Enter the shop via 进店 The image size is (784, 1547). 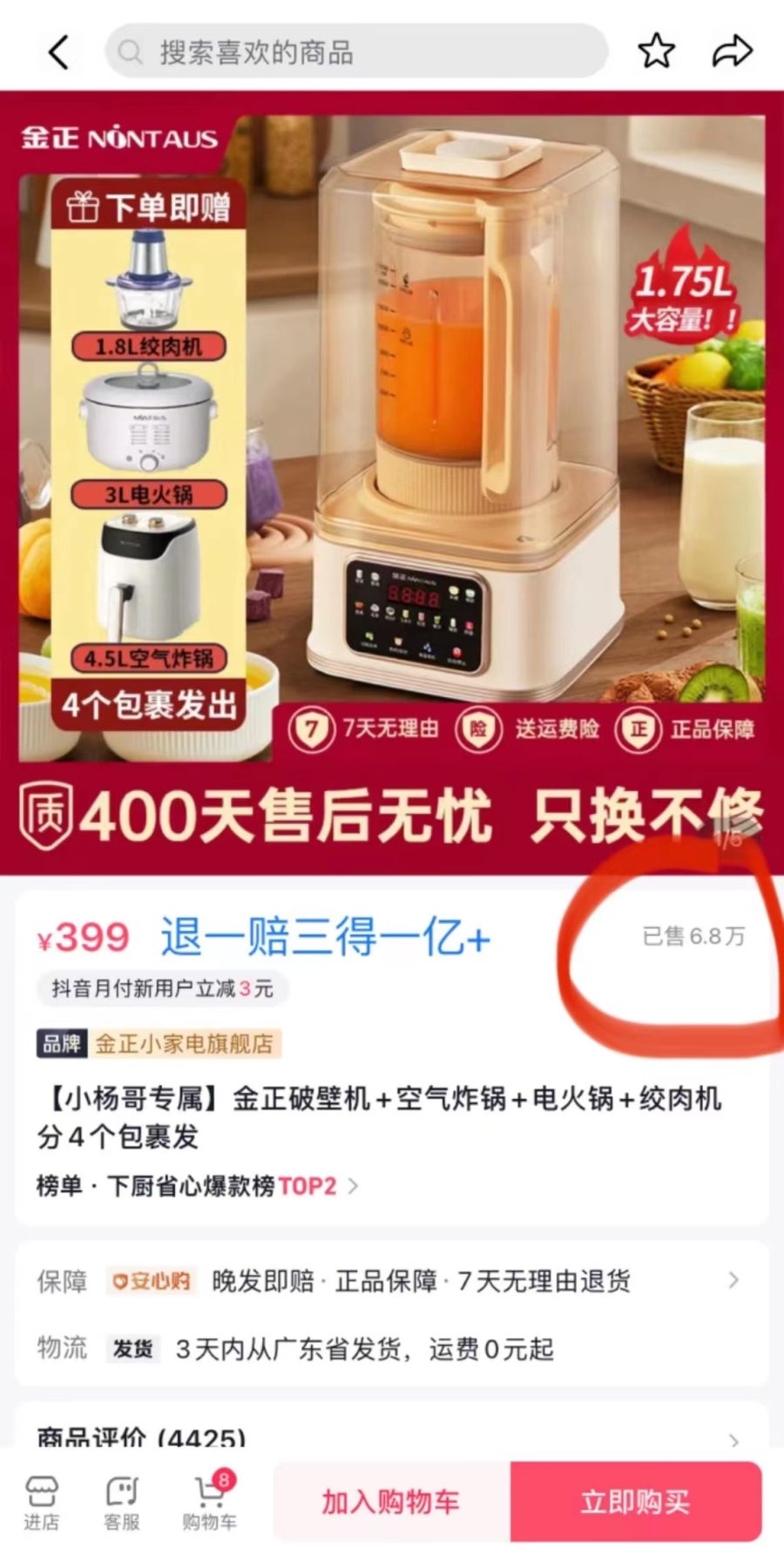[41, 1503]
